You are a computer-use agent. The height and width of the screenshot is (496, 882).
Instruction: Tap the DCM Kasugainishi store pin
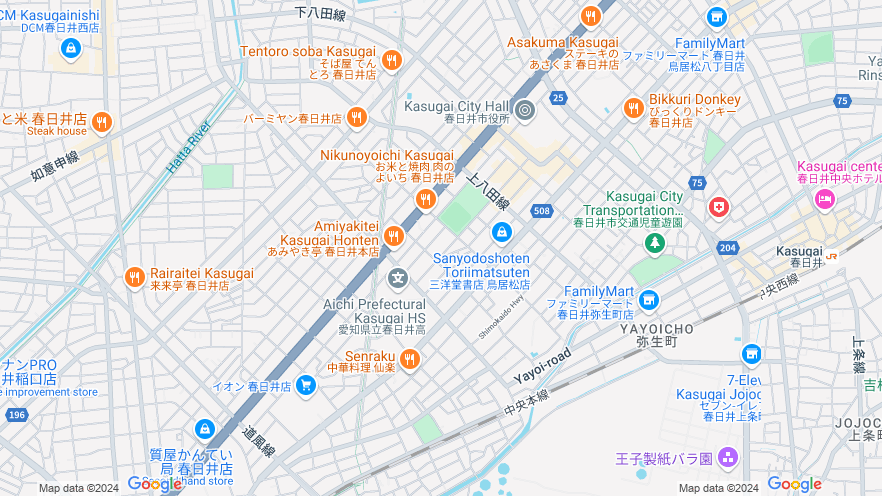point(70,48)
